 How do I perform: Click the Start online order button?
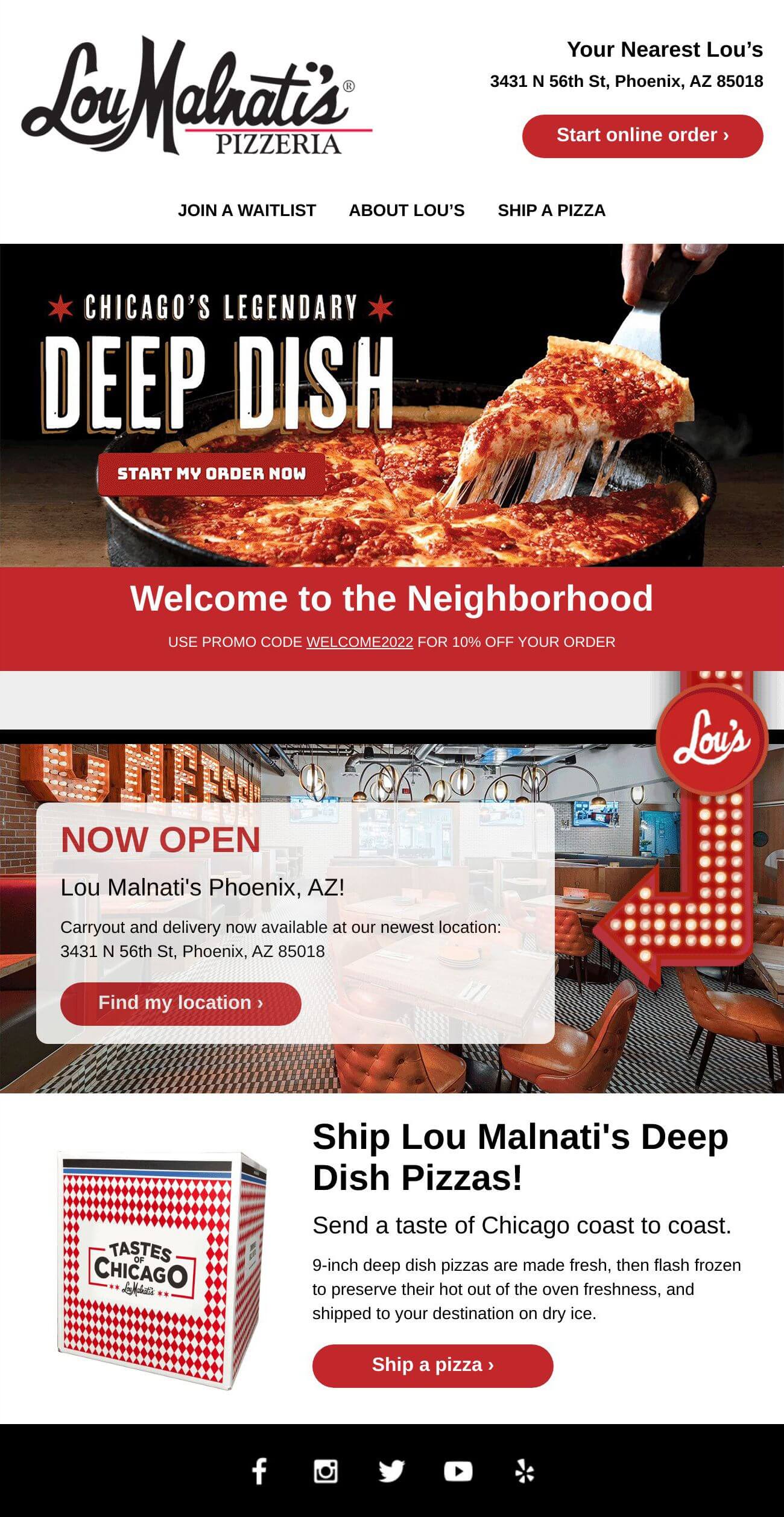pyautogui.click(x=642, y=135)
